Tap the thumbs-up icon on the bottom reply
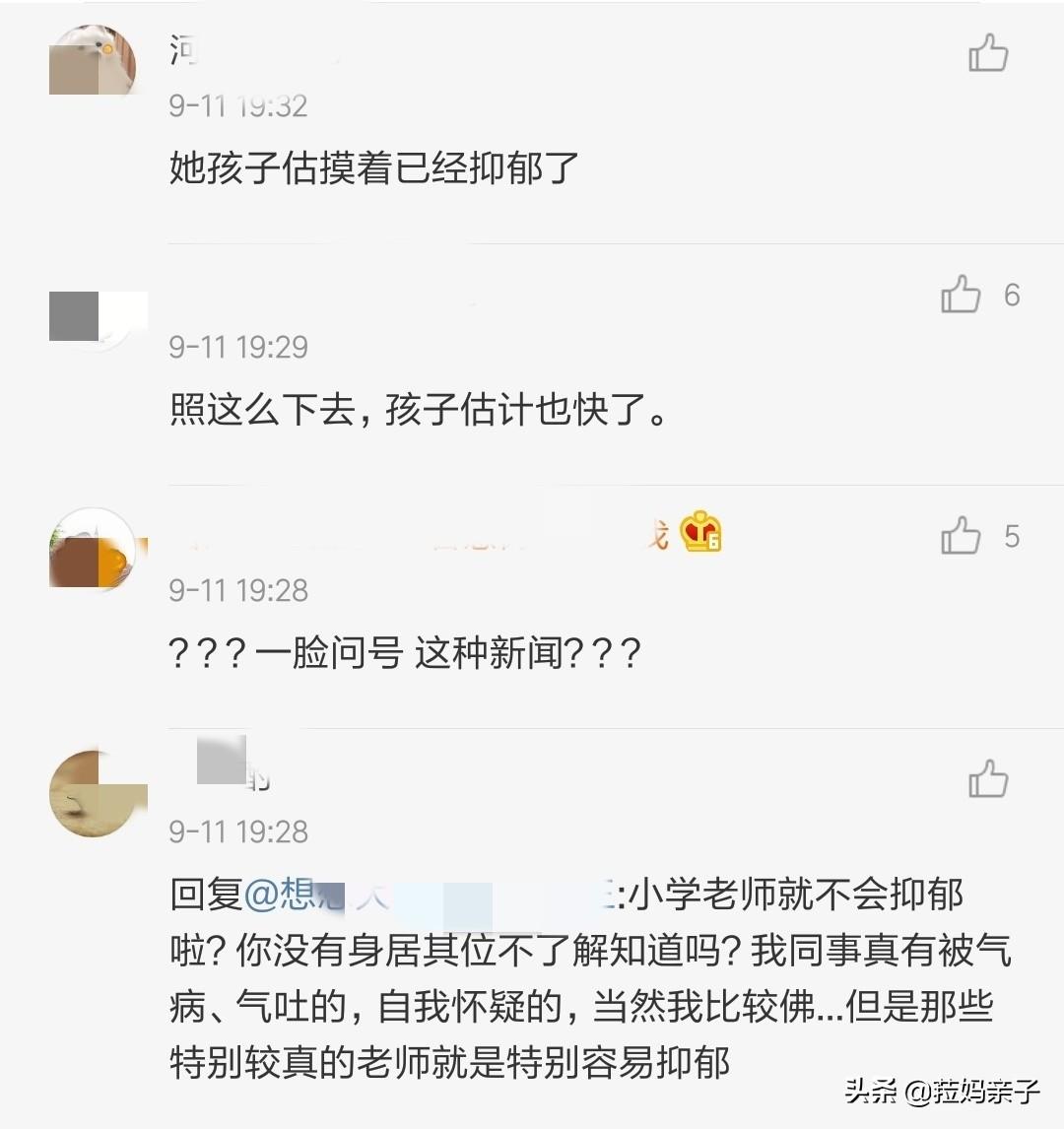1064x1129 pixels. [x=988, y=778]
